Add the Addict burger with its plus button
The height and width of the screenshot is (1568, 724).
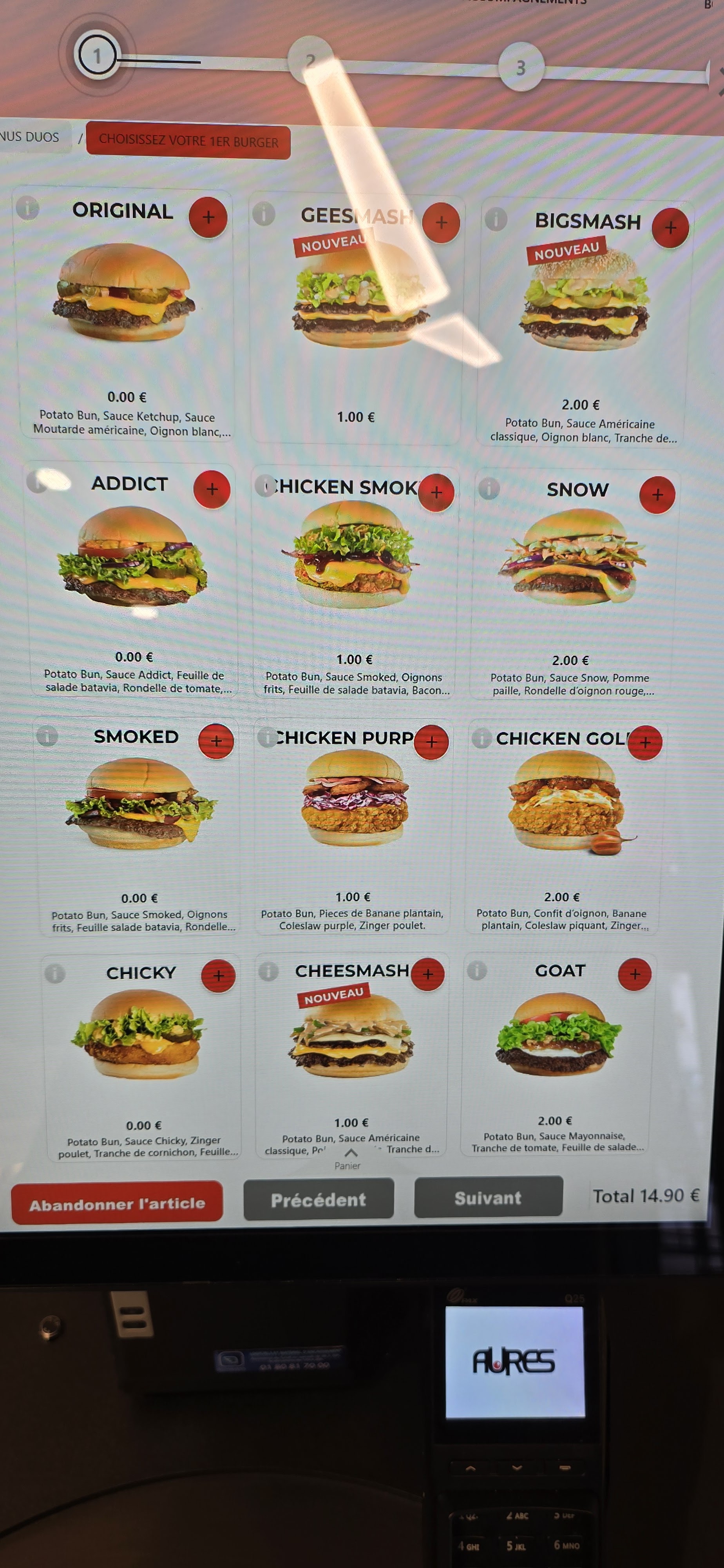point(212,489)
